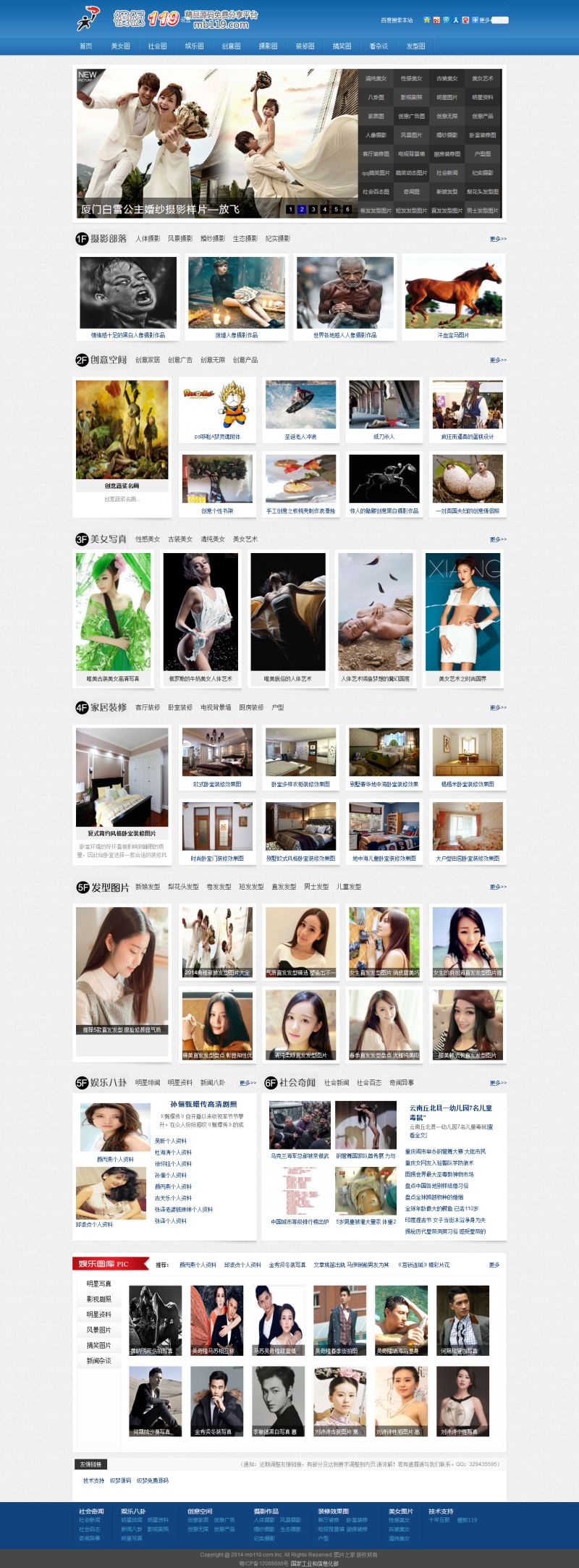Open the 清纯美女 tile beside the banner
Screen dimensions: 579x1568
376,78
